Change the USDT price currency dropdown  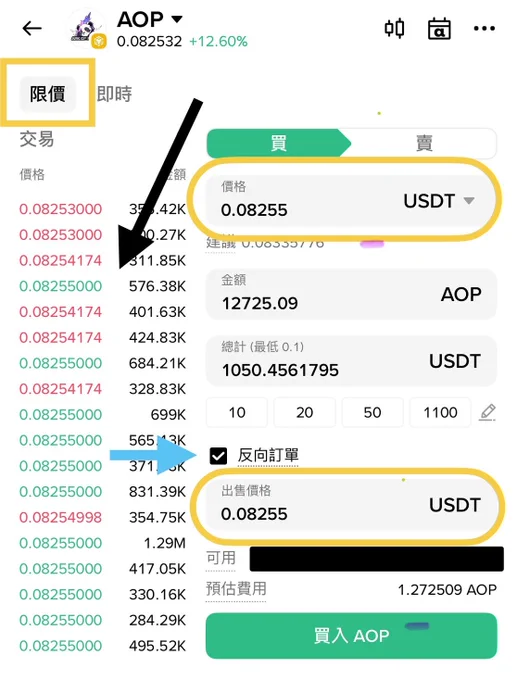[439, 201]
